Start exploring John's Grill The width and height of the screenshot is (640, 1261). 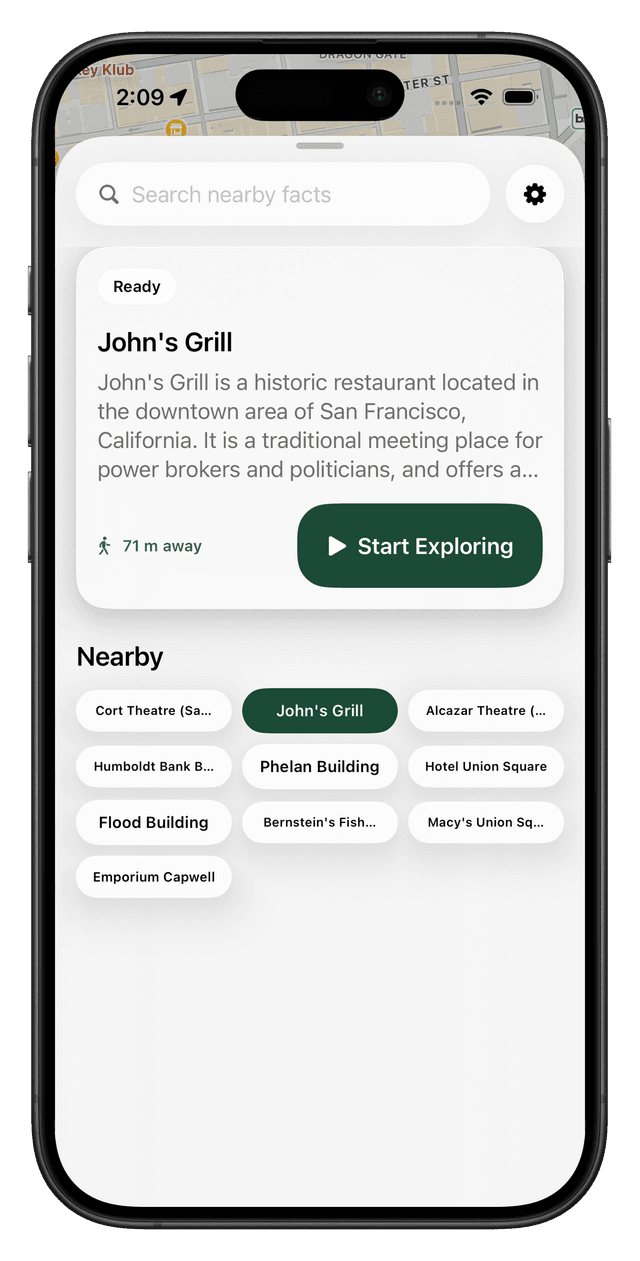click(x=420, y=546)
